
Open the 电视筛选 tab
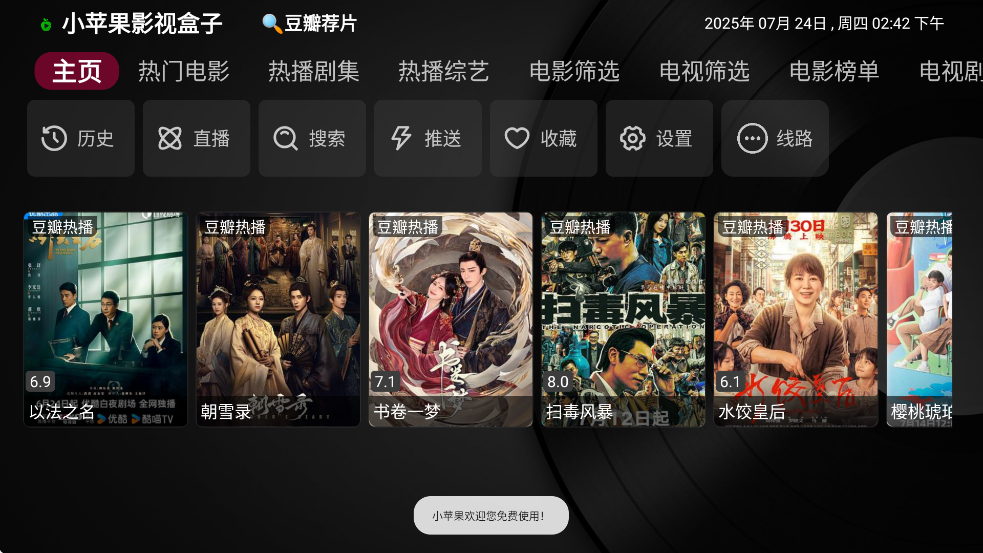pyautogui.click(x=704, y=72)
